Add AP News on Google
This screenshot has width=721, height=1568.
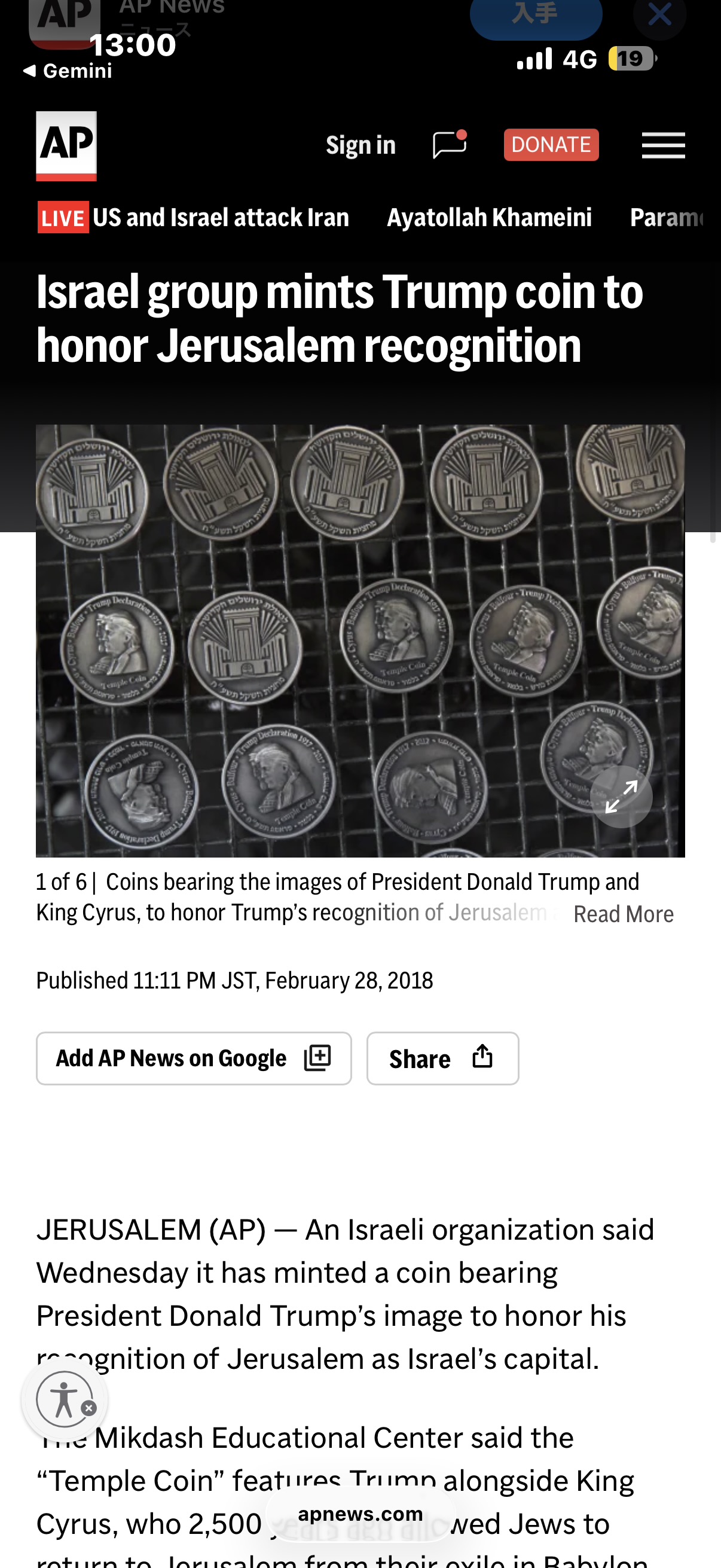tap(194, 1058)
